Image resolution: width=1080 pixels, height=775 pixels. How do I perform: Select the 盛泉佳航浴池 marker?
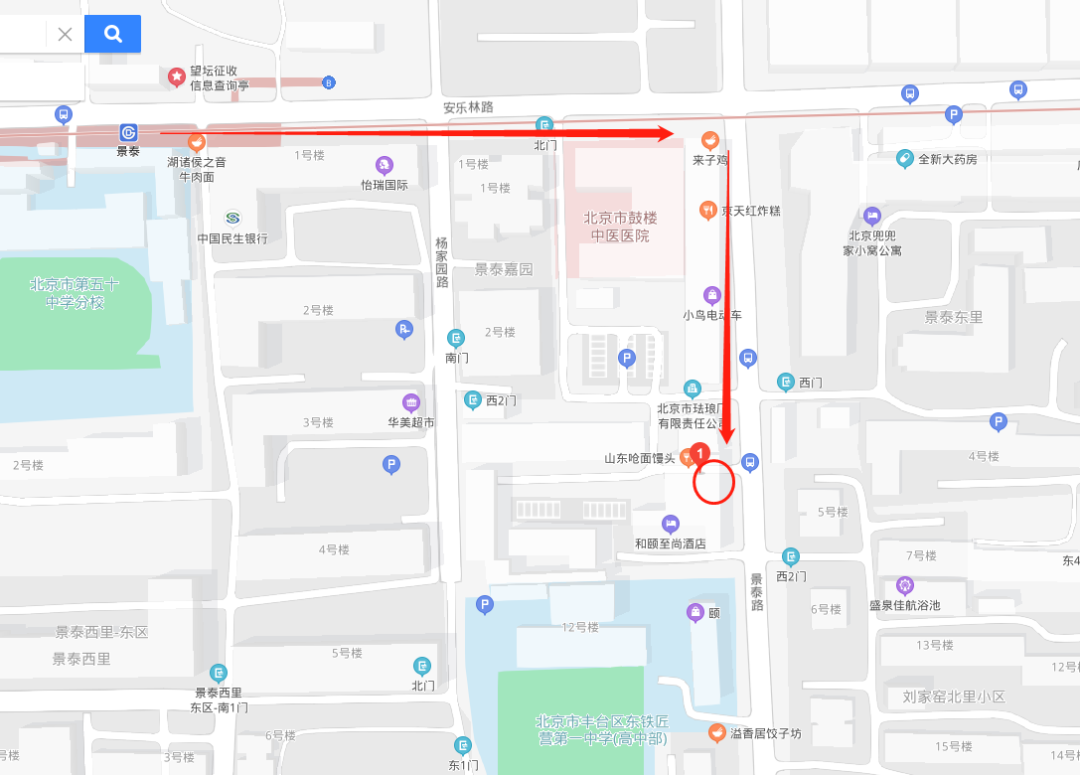tap(905, 585)
